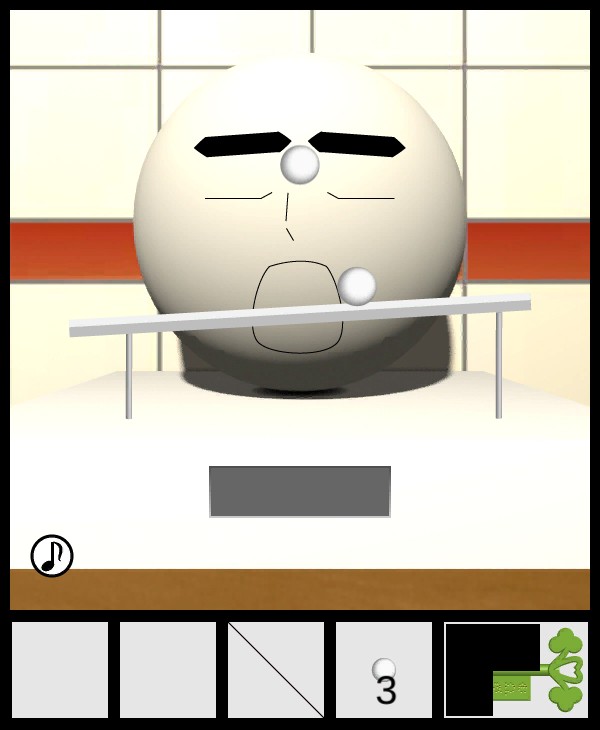Tap the gray panel below the head
This screenshot has height=730, width=600.
[x=299, y=492]
